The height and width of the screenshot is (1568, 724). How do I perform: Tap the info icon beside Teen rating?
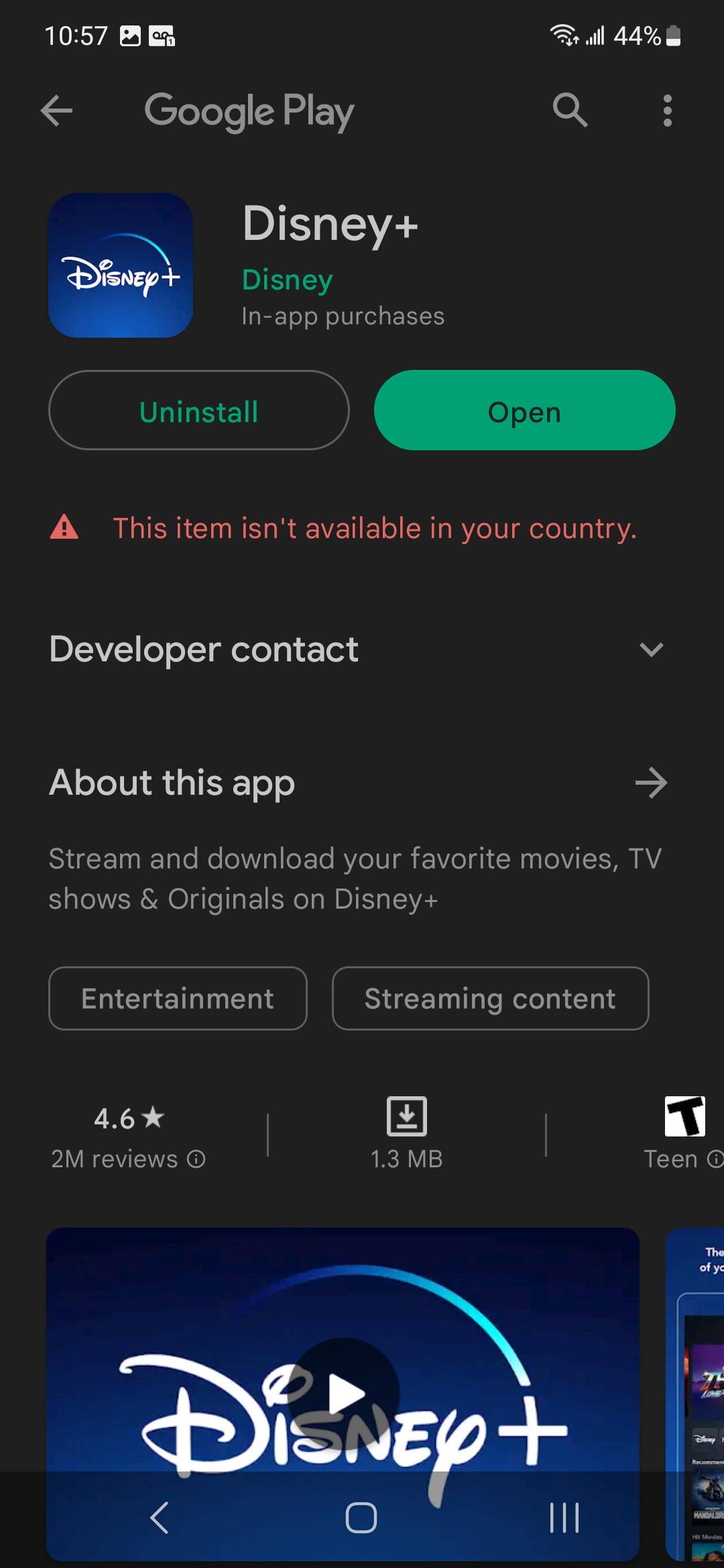715,1159
